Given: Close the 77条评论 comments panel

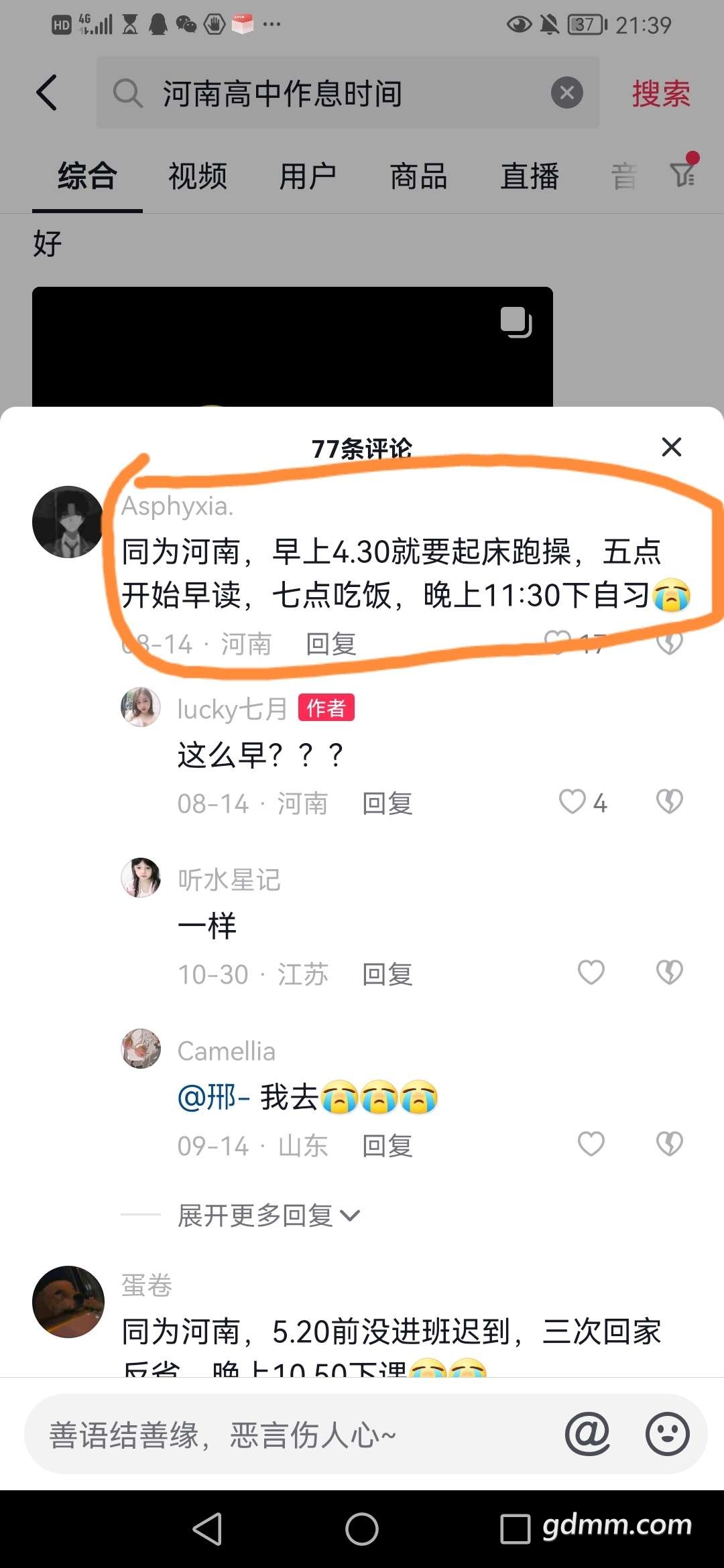Looking at the screenshot, I should [x=671, y=447].
